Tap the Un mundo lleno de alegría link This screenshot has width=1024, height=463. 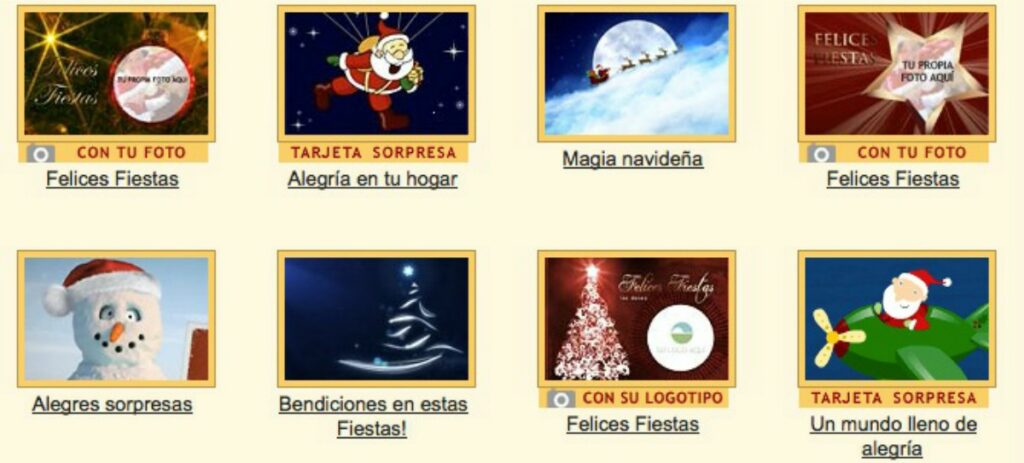[892, 436]
